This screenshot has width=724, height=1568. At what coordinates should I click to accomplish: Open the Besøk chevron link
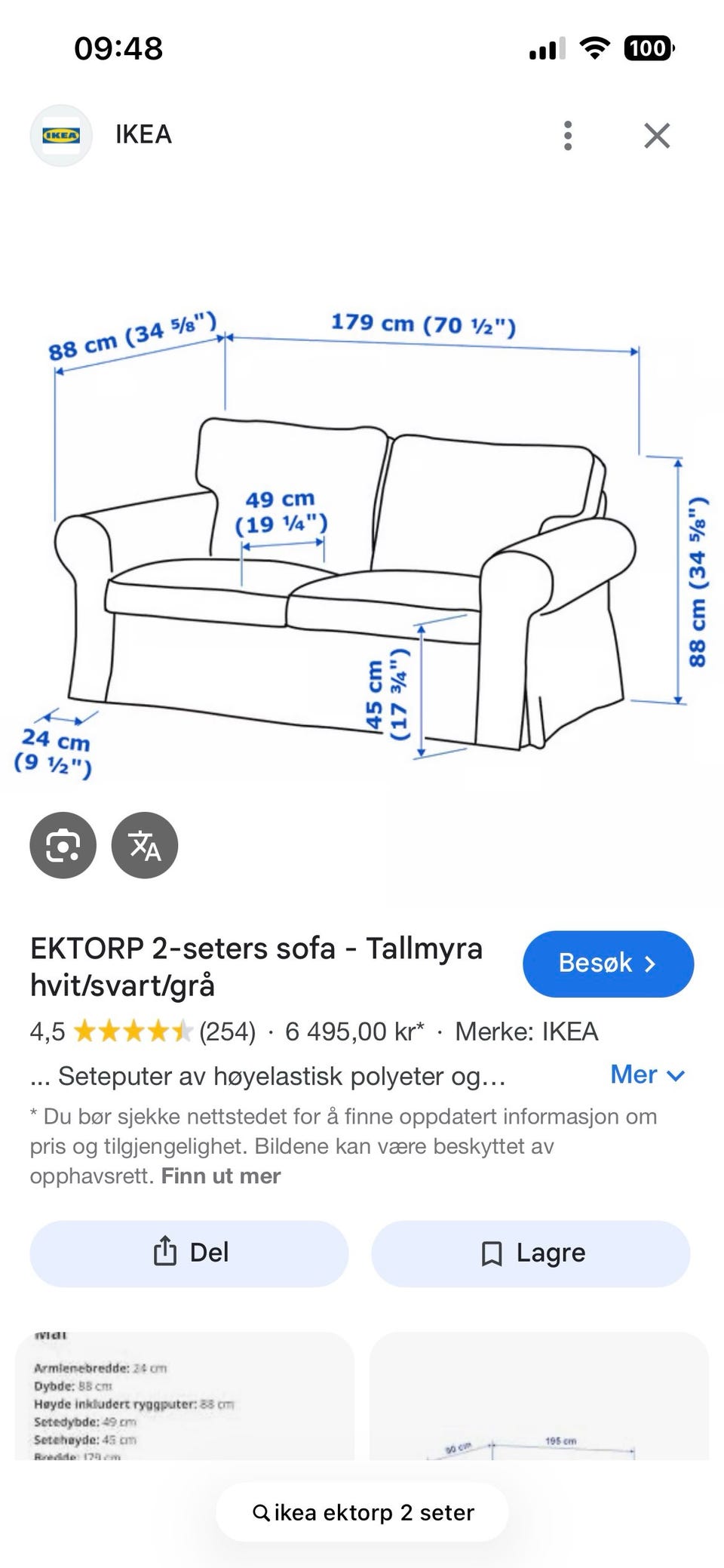[650, 963]
